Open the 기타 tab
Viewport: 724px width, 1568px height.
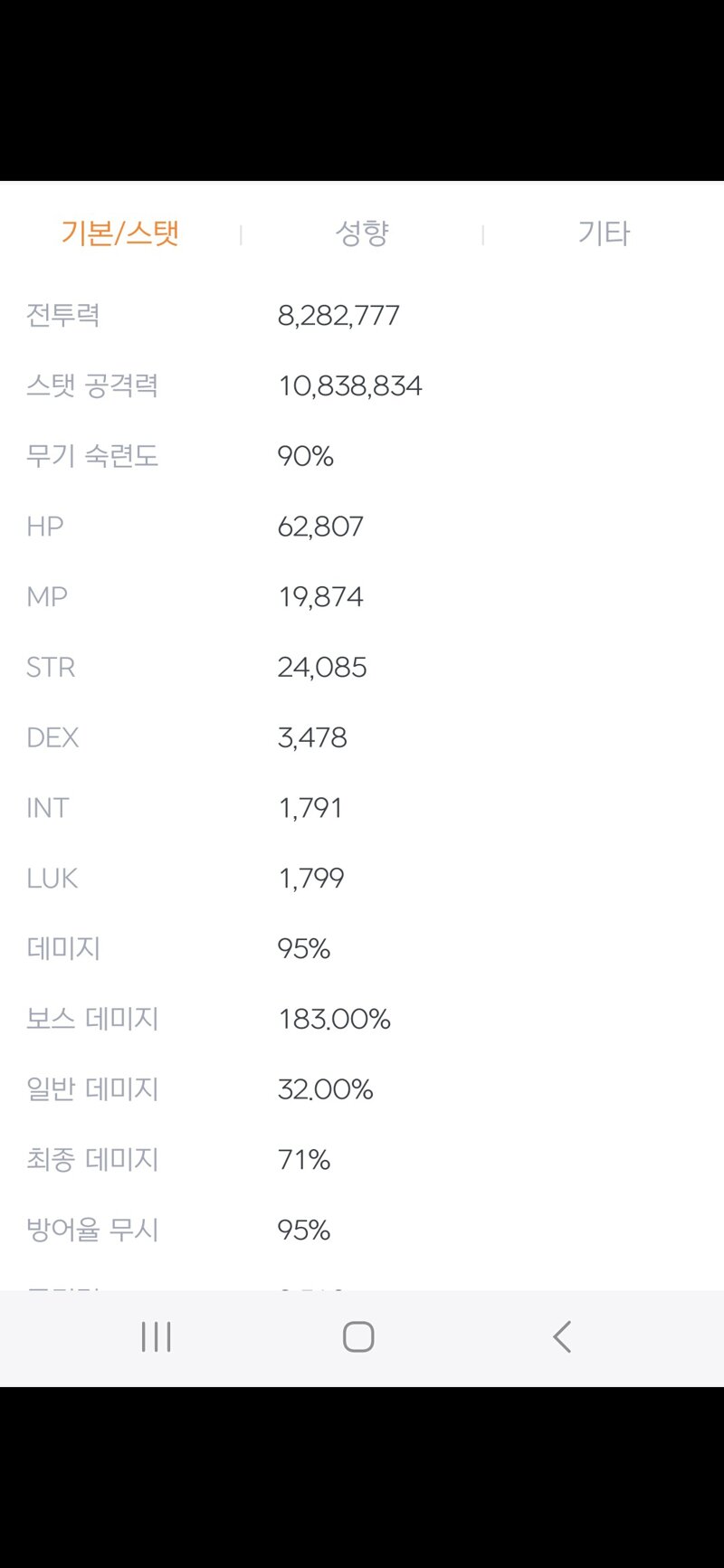coord(604,233)
